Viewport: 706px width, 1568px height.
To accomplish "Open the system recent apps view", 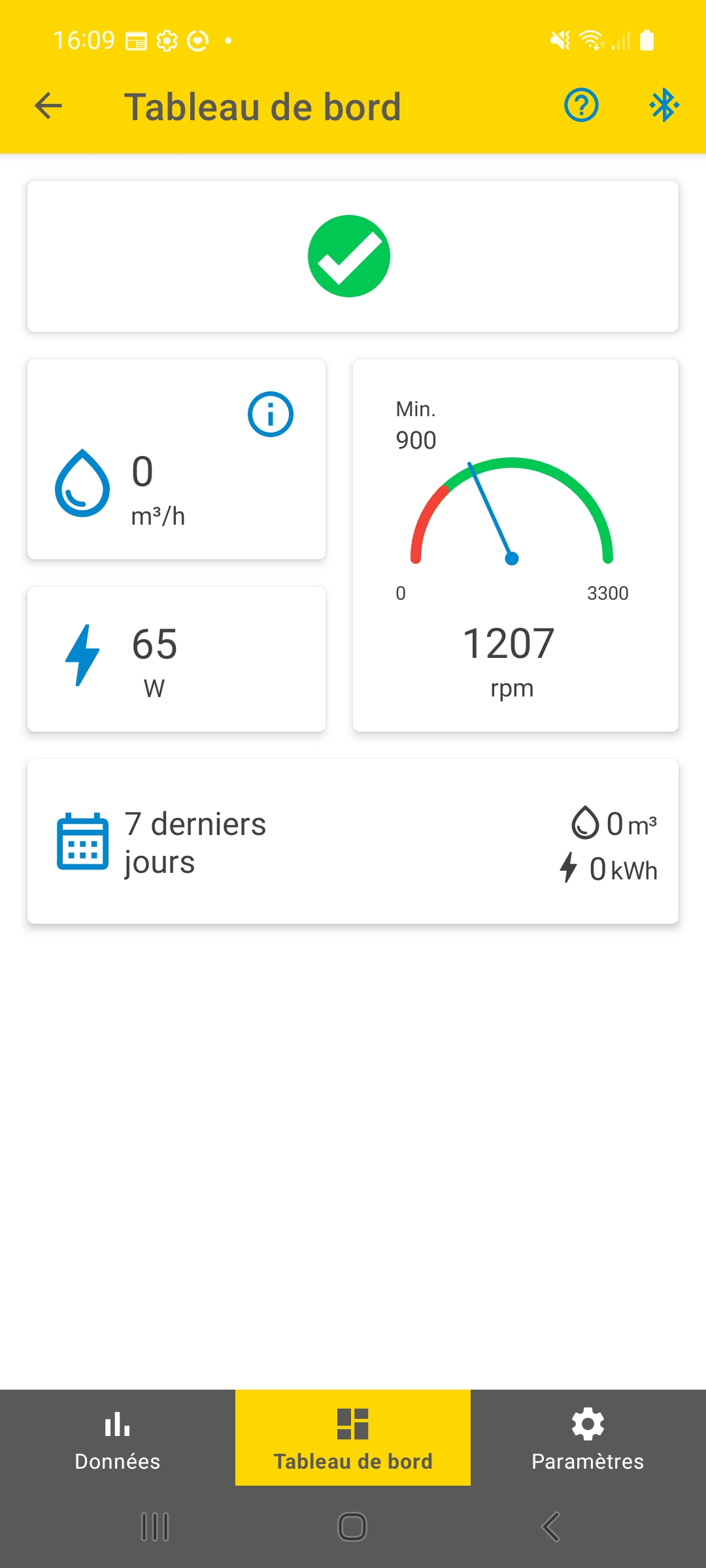I will (155, 1527).
